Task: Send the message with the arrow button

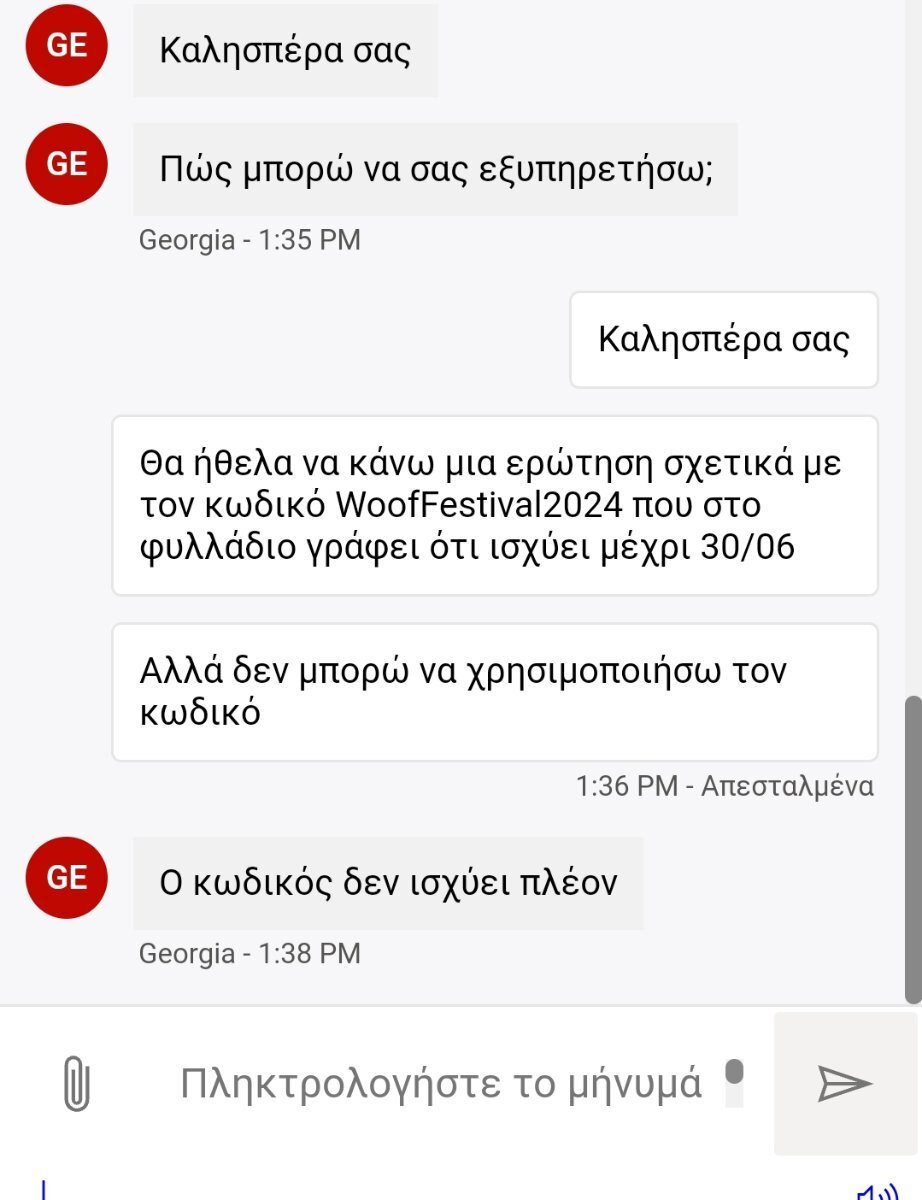Action: 844,1084
